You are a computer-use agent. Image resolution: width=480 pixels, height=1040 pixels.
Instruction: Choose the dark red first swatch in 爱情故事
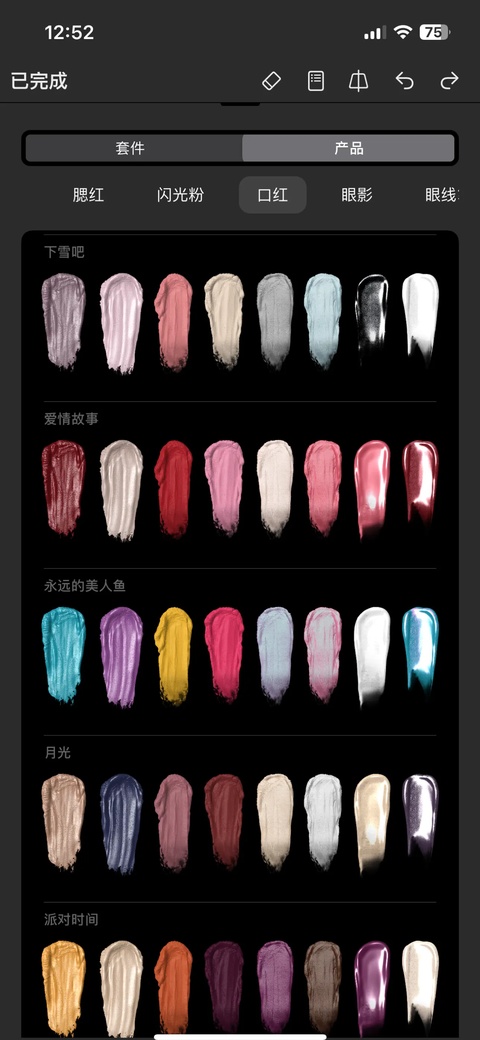point(64,487)
